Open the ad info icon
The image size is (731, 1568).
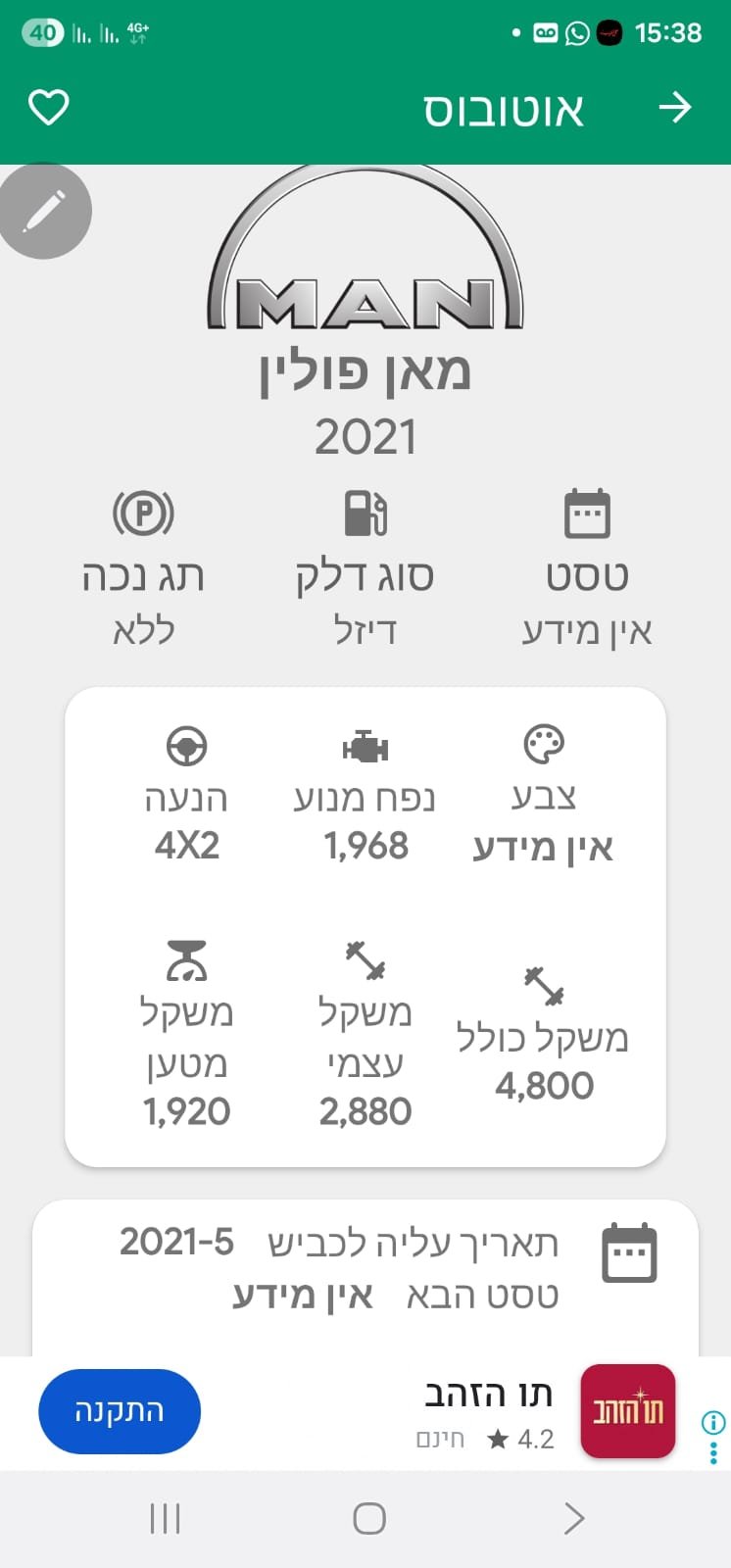click(x=714, y=1422)
